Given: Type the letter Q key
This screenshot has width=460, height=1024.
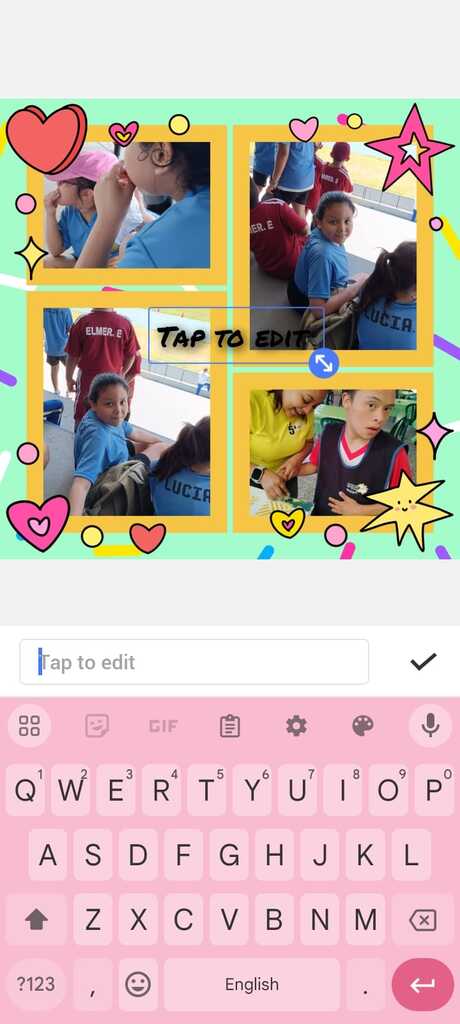Looking at the screenshot, I should (x=25, y=790).
